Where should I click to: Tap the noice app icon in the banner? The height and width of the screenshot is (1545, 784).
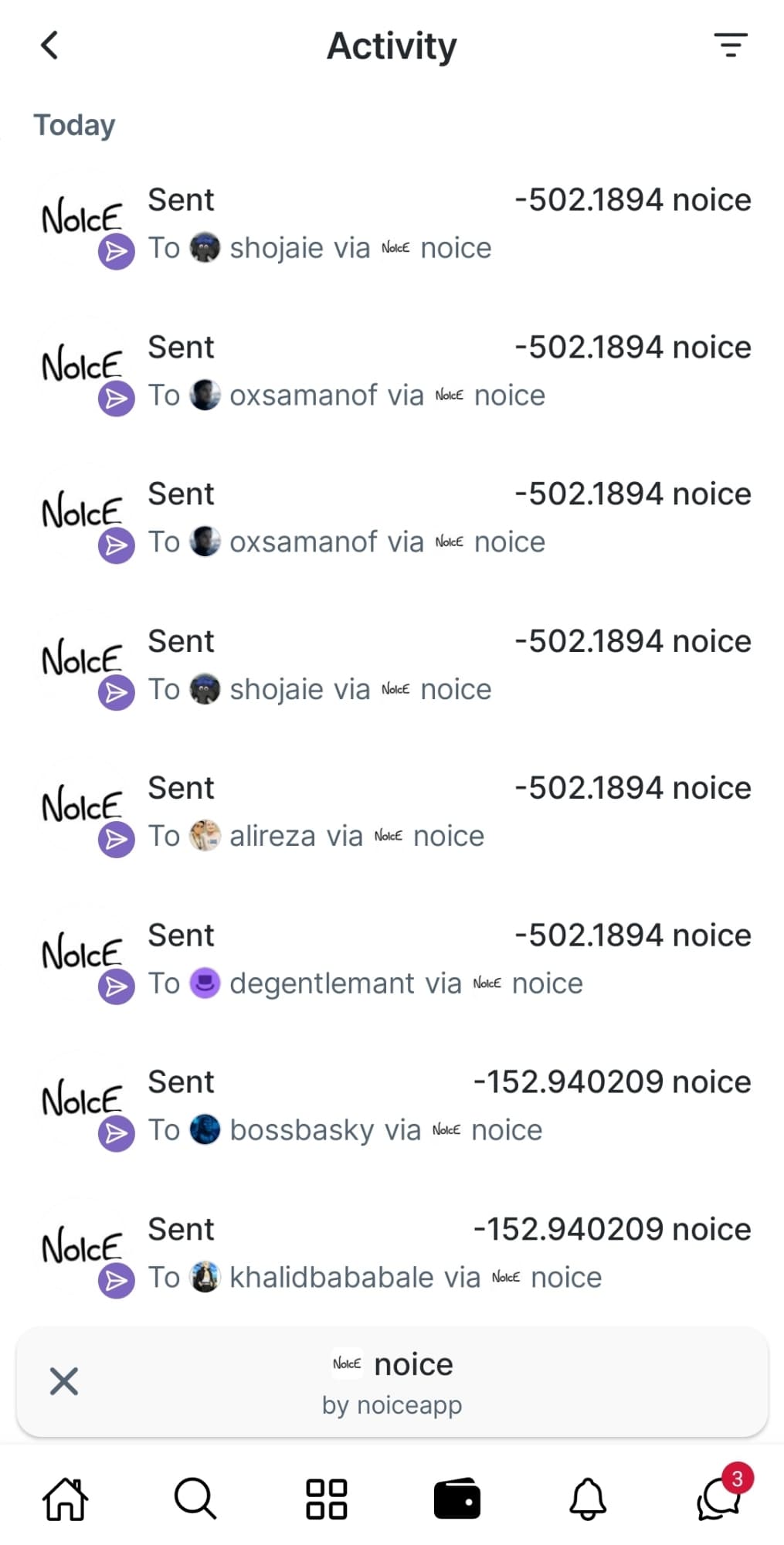pos(347,1363)
